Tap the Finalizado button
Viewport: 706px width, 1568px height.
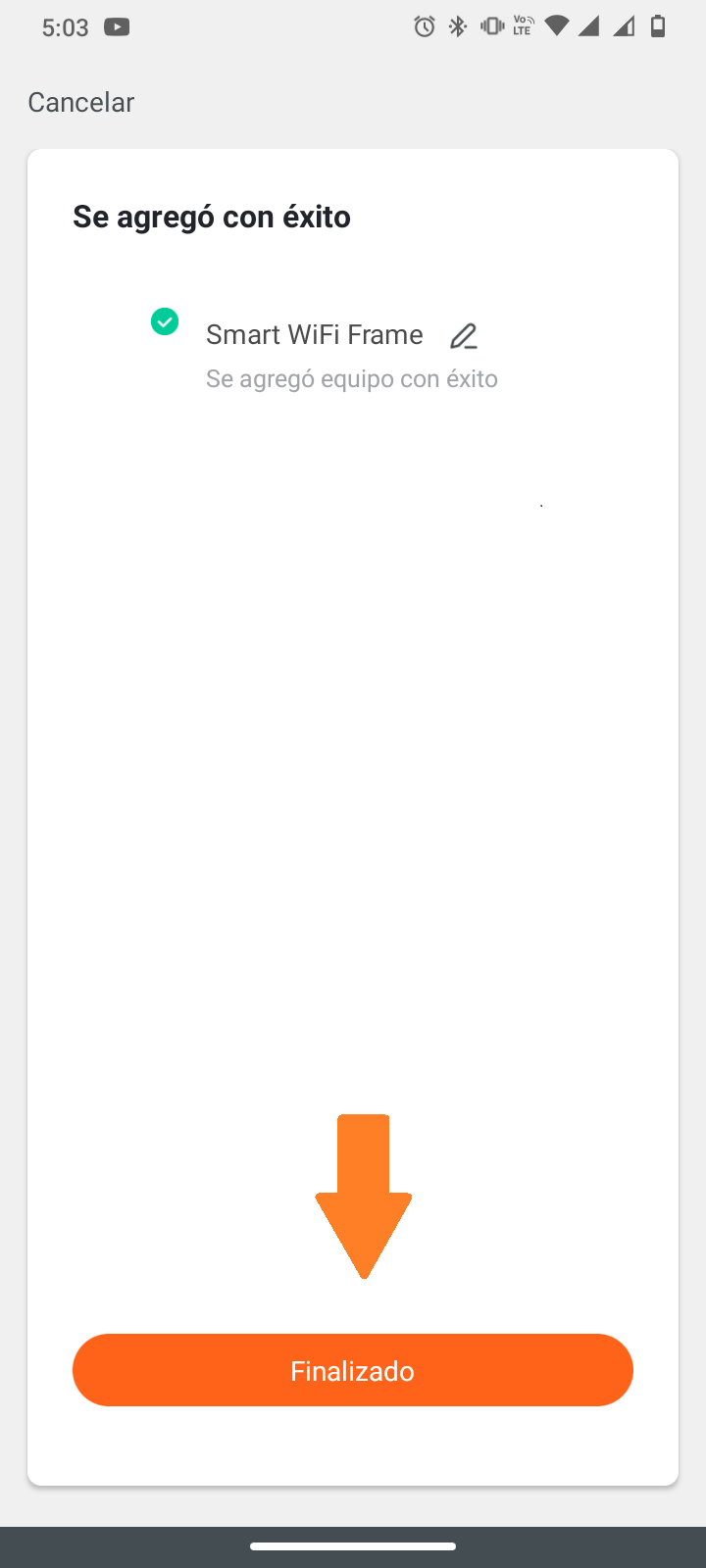pos(352,1370)
